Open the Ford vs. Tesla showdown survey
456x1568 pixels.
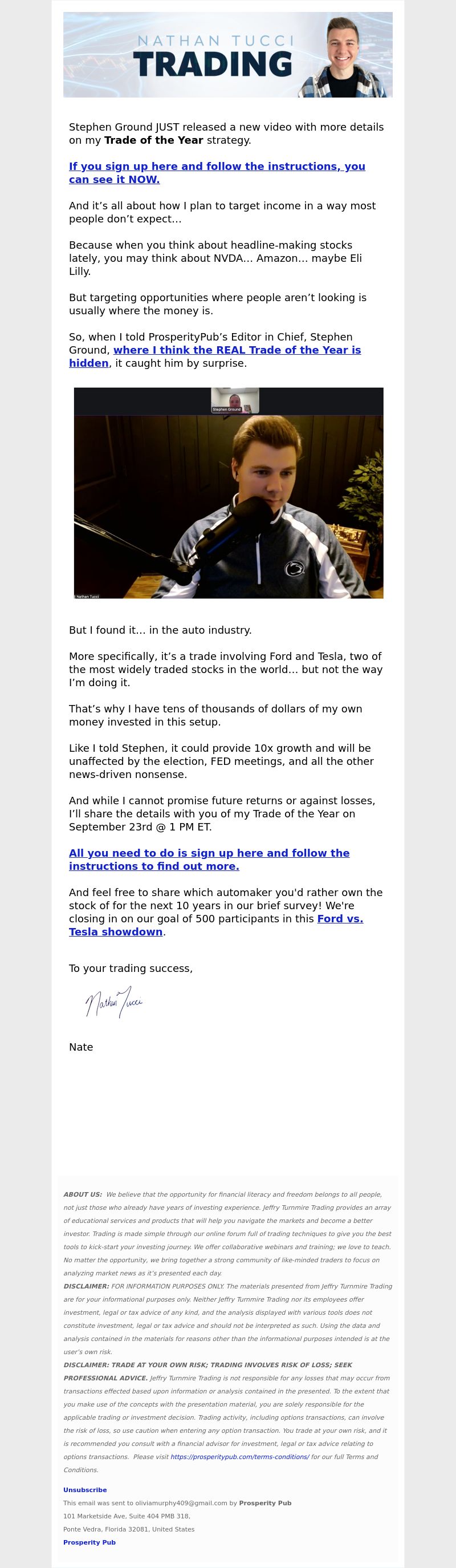point(339,919)
